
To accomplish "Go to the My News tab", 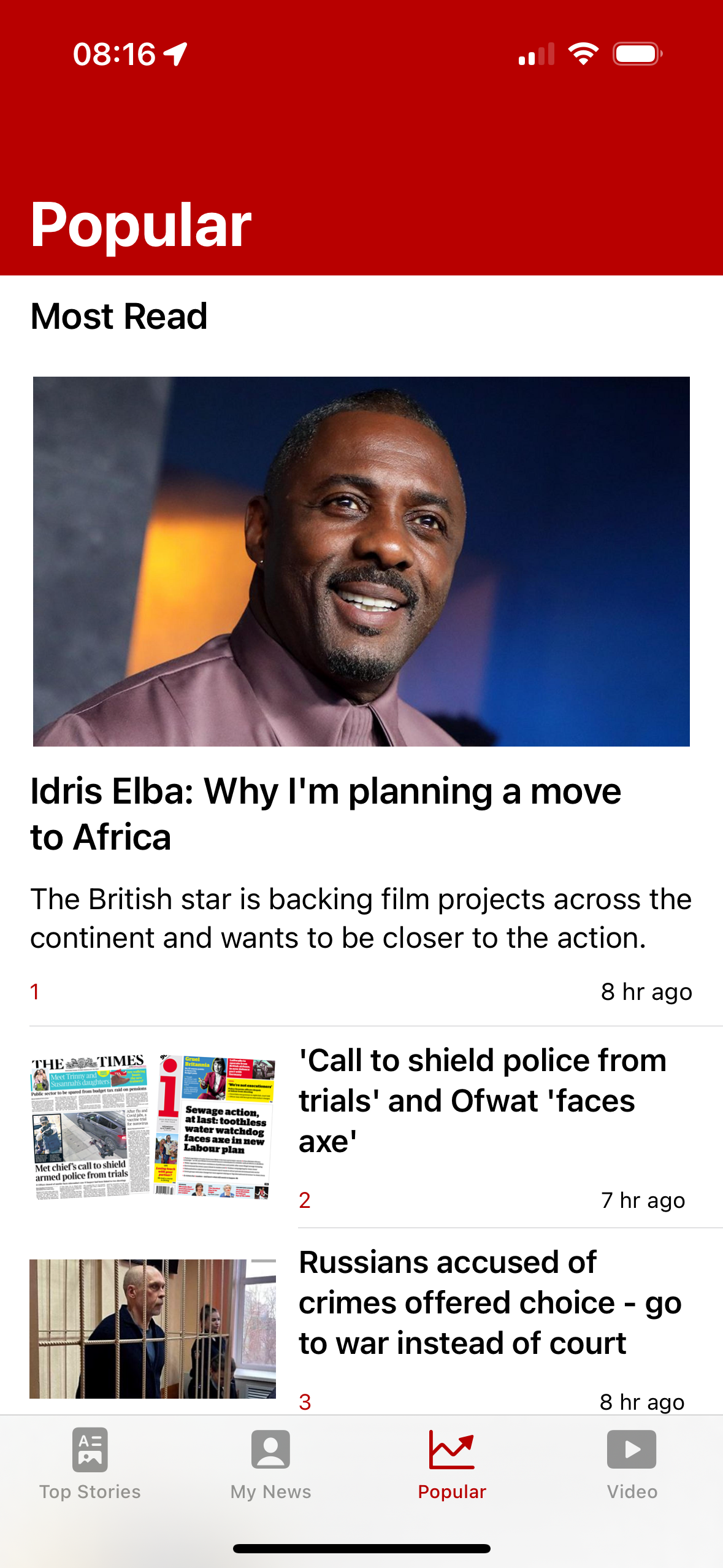I will (270, 1464).
